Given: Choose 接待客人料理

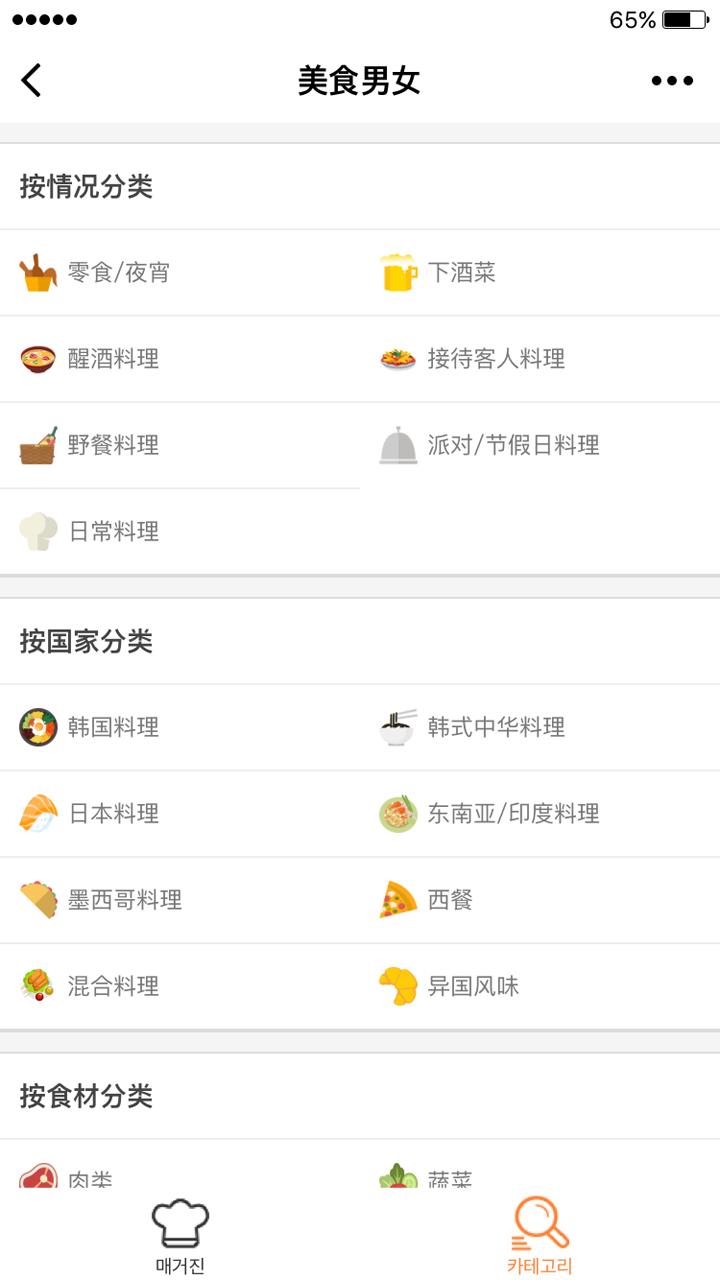Looking at the screenshot, I should coord(540,359).
